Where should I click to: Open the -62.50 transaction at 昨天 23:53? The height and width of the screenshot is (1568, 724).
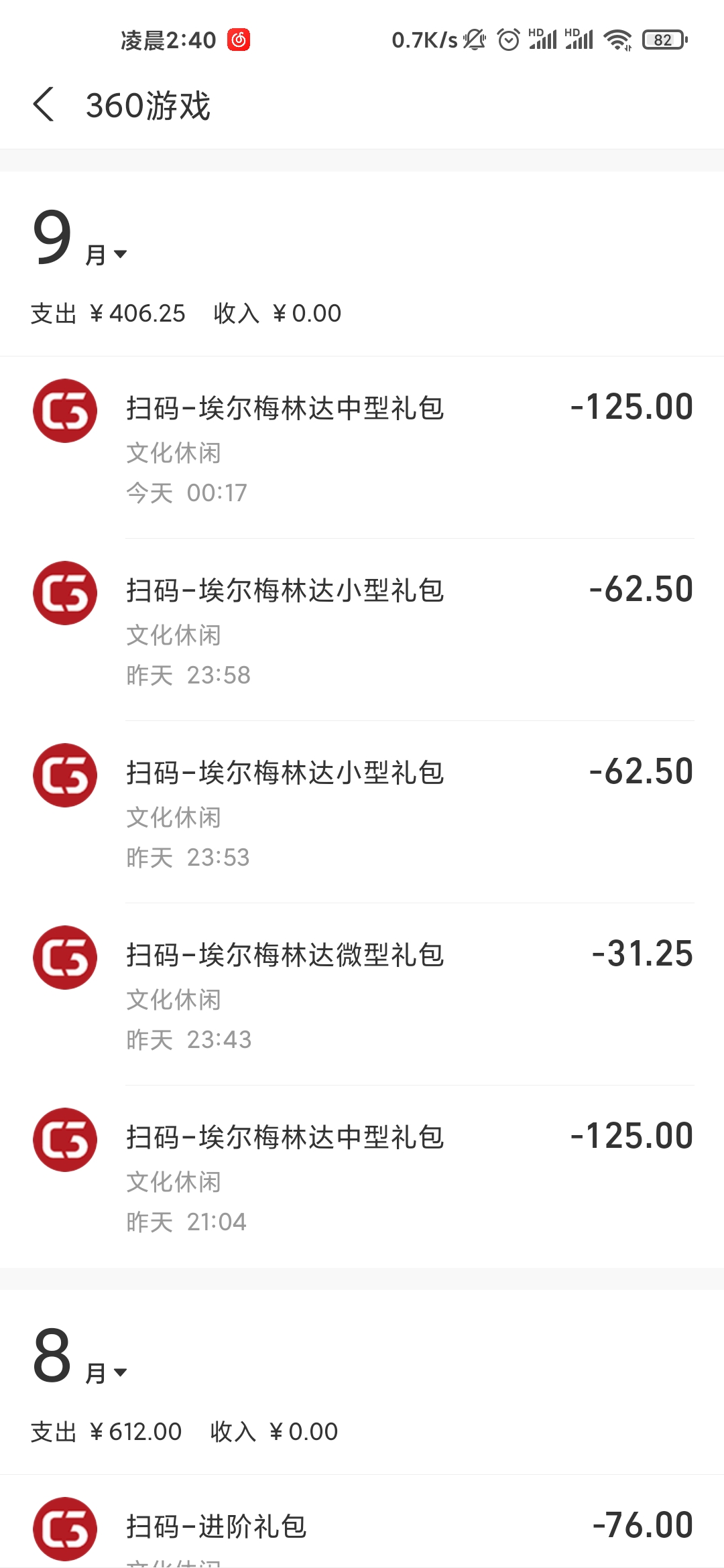362,812
